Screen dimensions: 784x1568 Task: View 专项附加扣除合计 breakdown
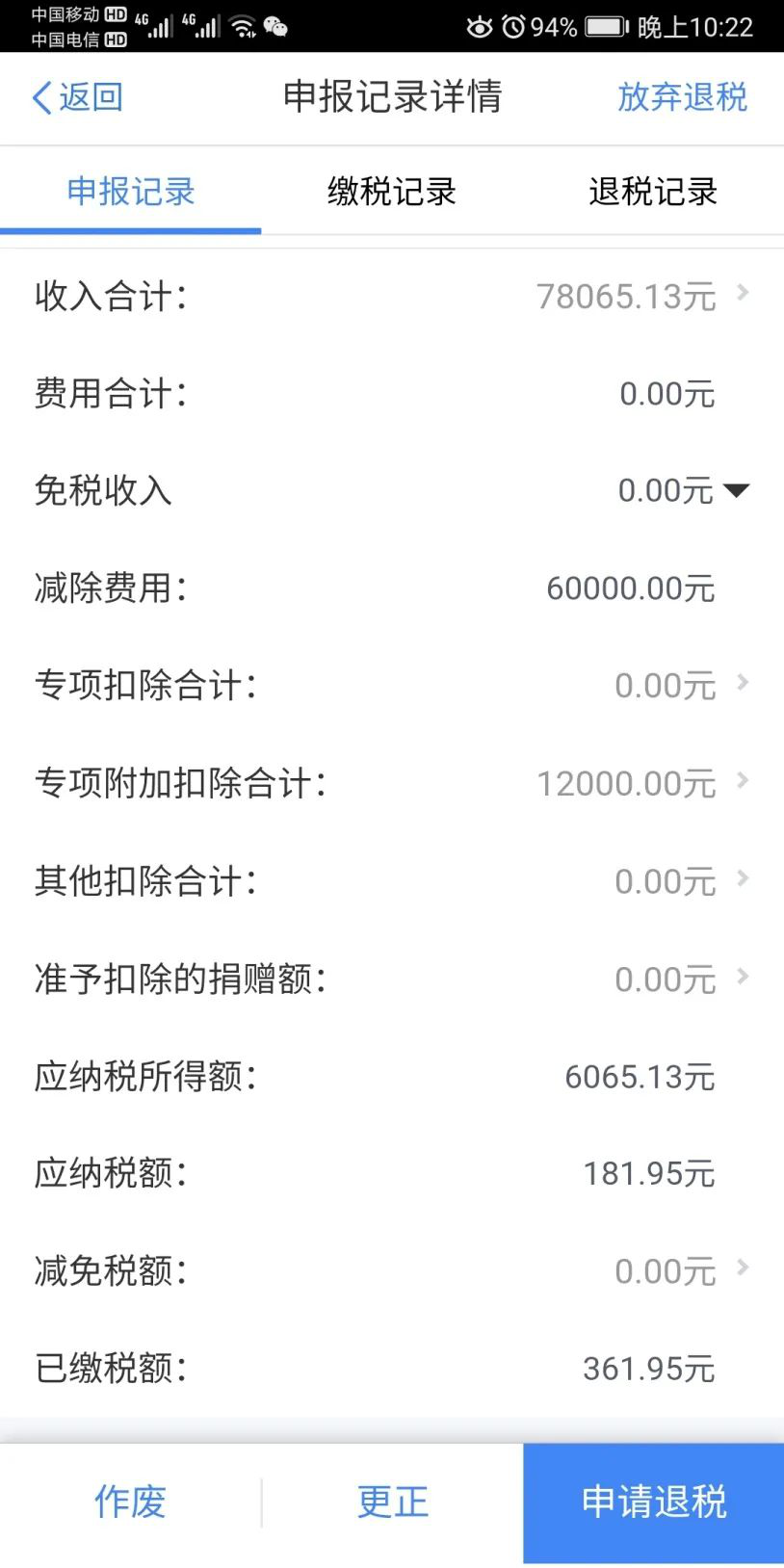(742, 781)
